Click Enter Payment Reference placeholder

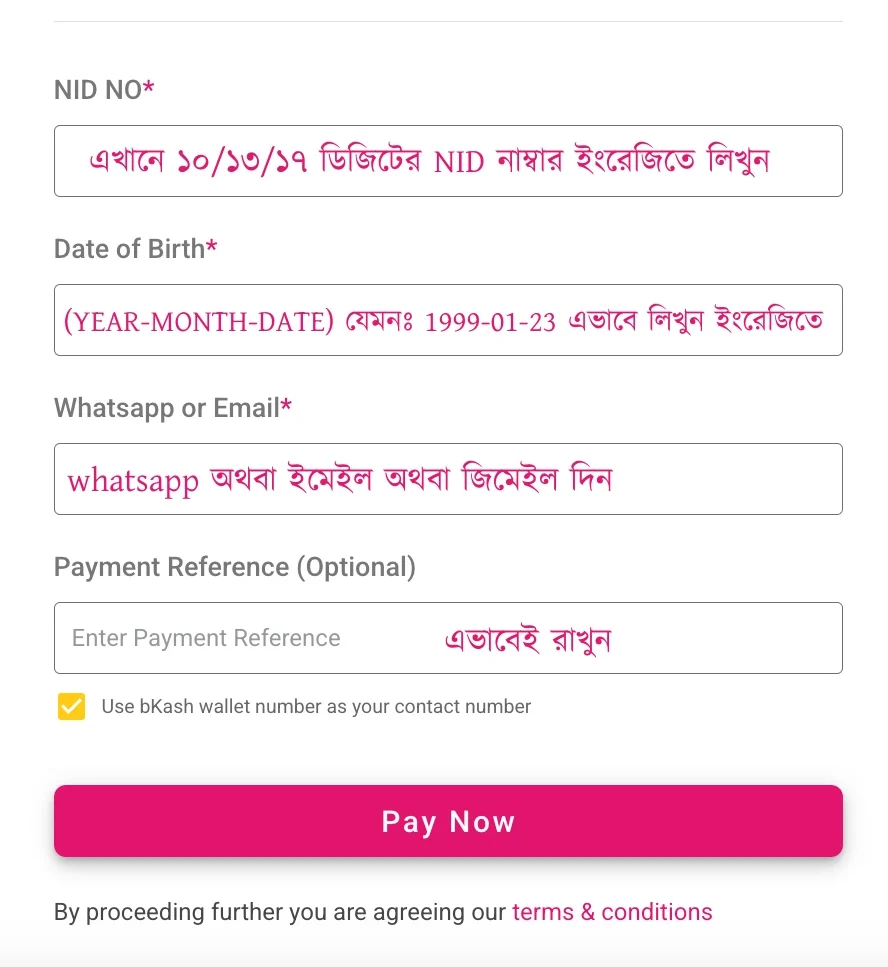(x=205, y=638)
